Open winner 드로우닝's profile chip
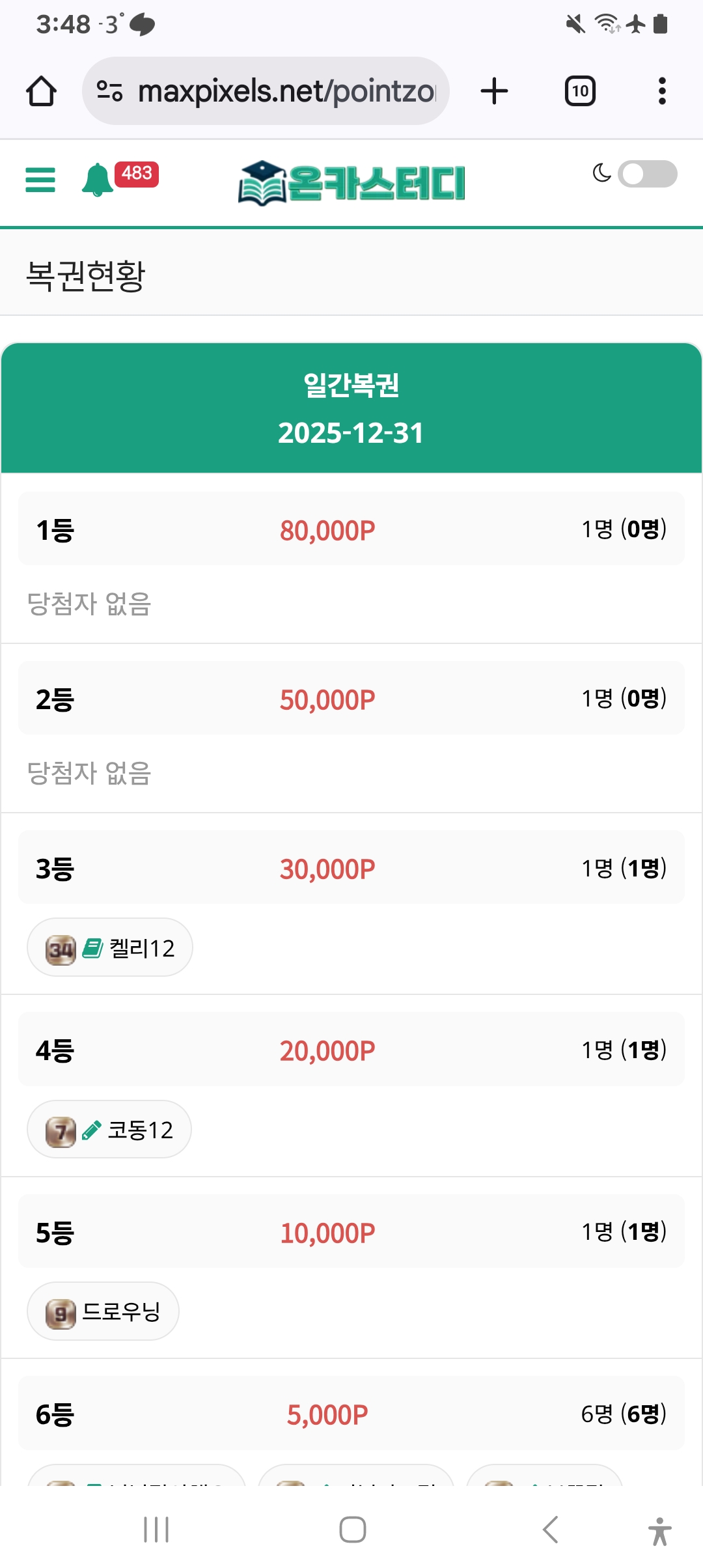The height and width of the screenshot is (1568, 703). click(103, 1311)
